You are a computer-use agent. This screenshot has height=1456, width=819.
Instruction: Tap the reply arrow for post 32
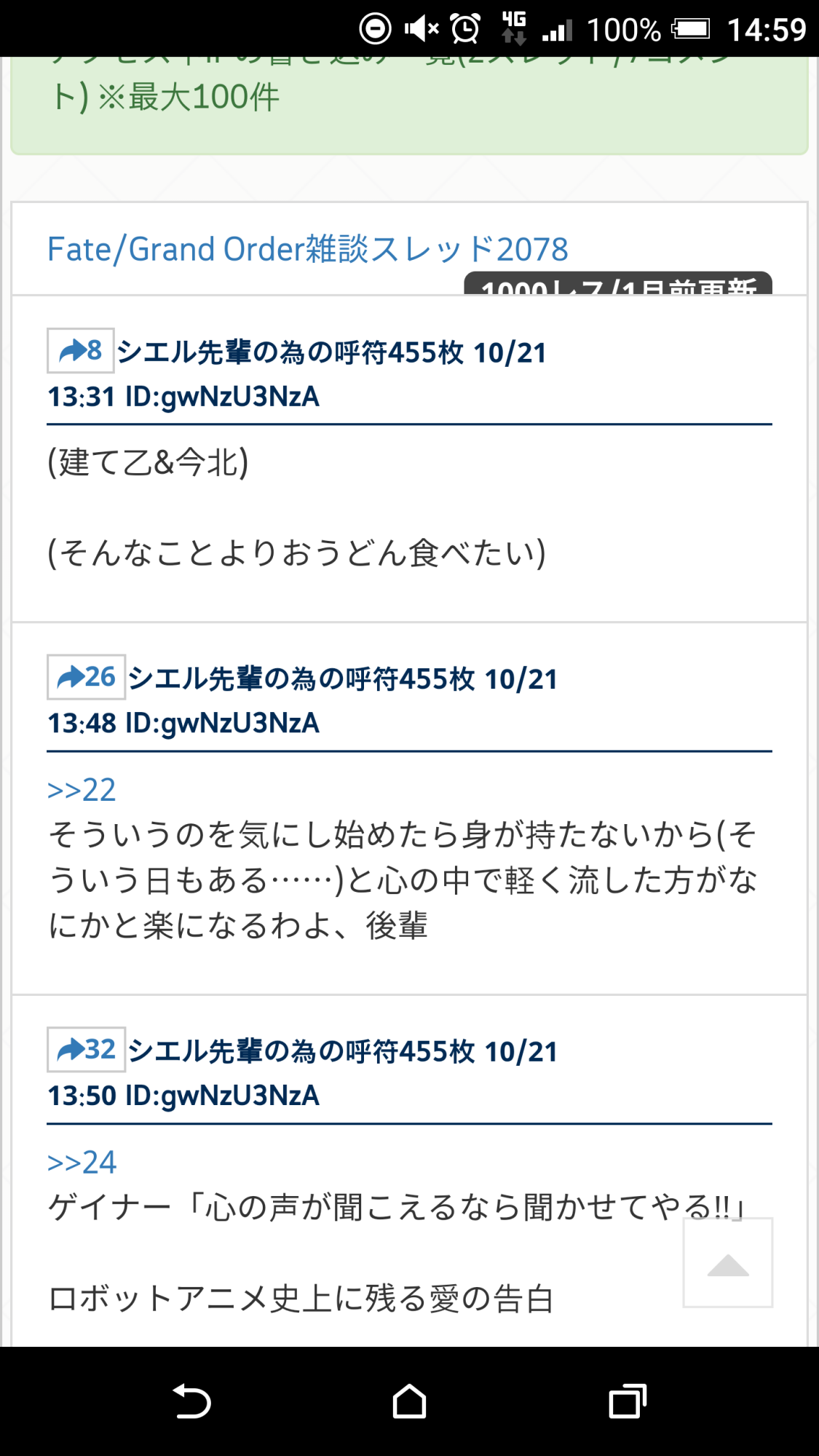point(86,1050)
